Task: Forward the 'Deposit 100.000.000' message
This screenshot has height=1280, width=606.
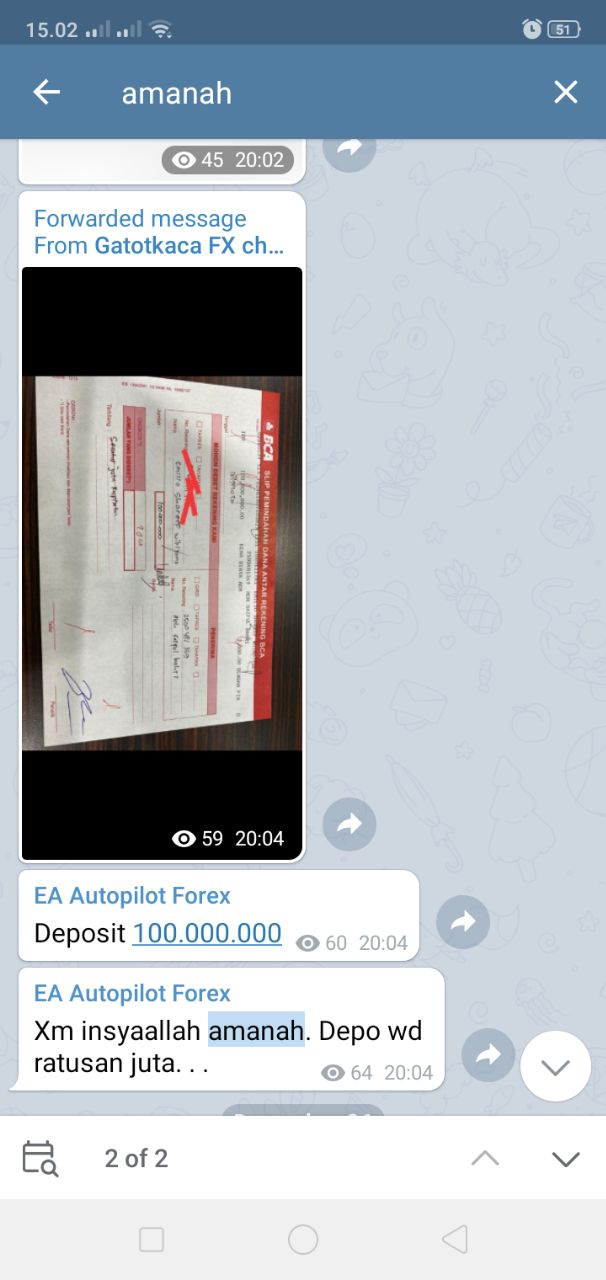Action: pos(462,922)
